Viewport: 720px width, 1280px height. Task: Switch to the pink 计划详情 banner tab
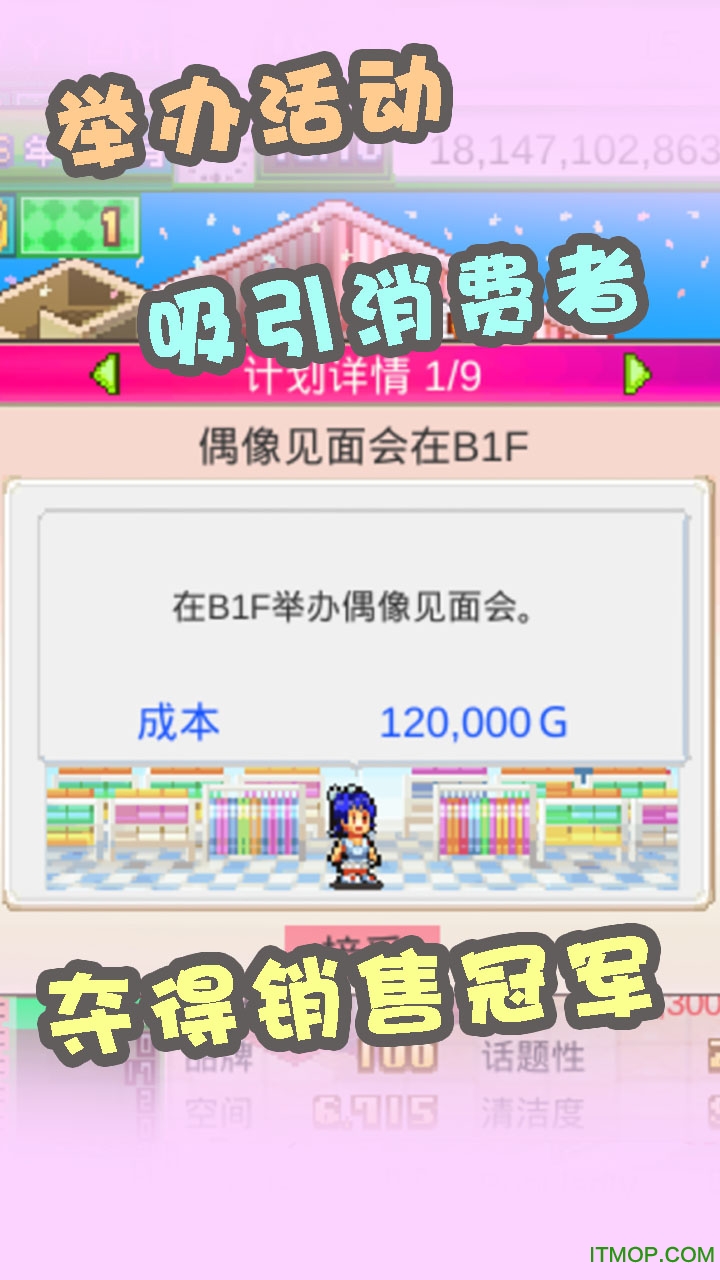point(360,372)
